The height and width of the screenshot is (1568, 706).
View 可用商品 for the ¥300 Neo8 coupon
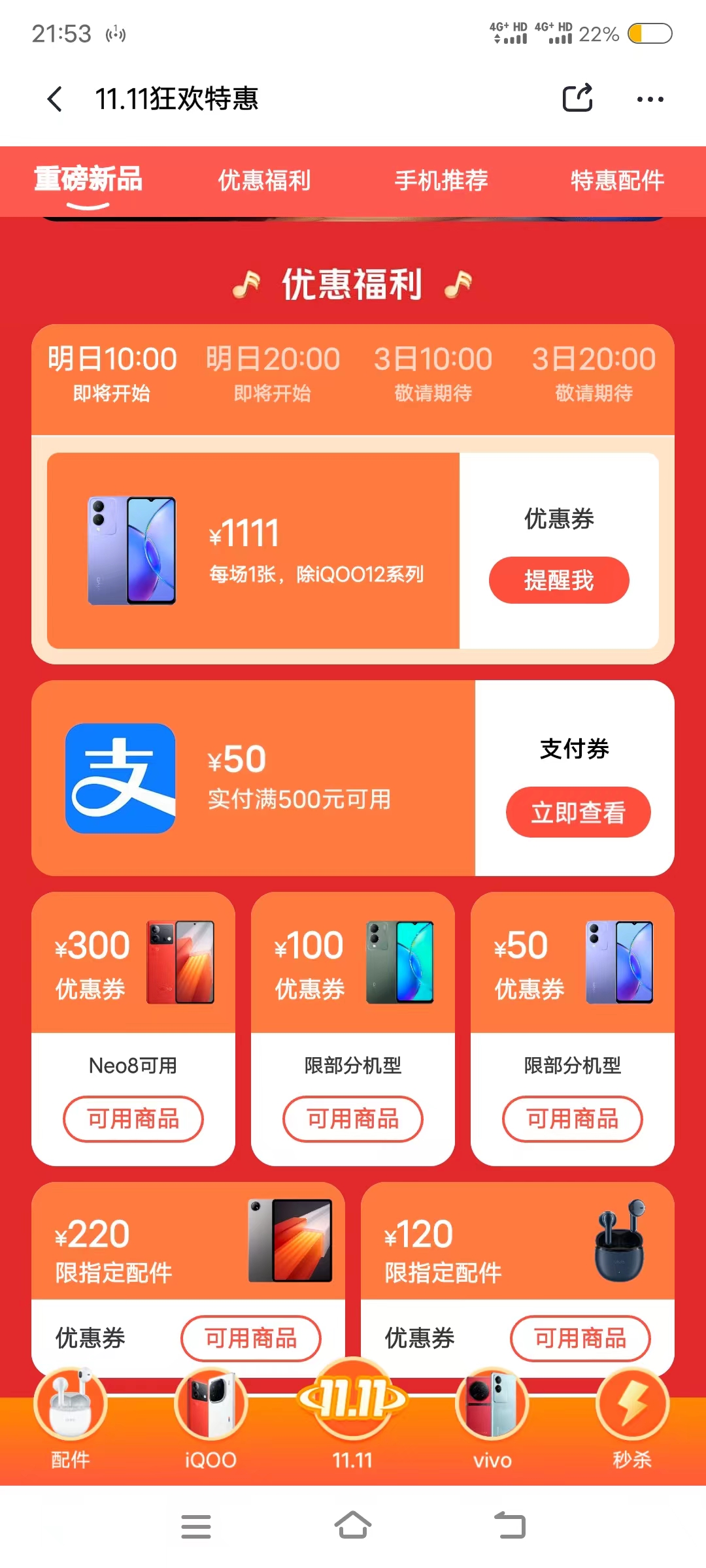133,1119
